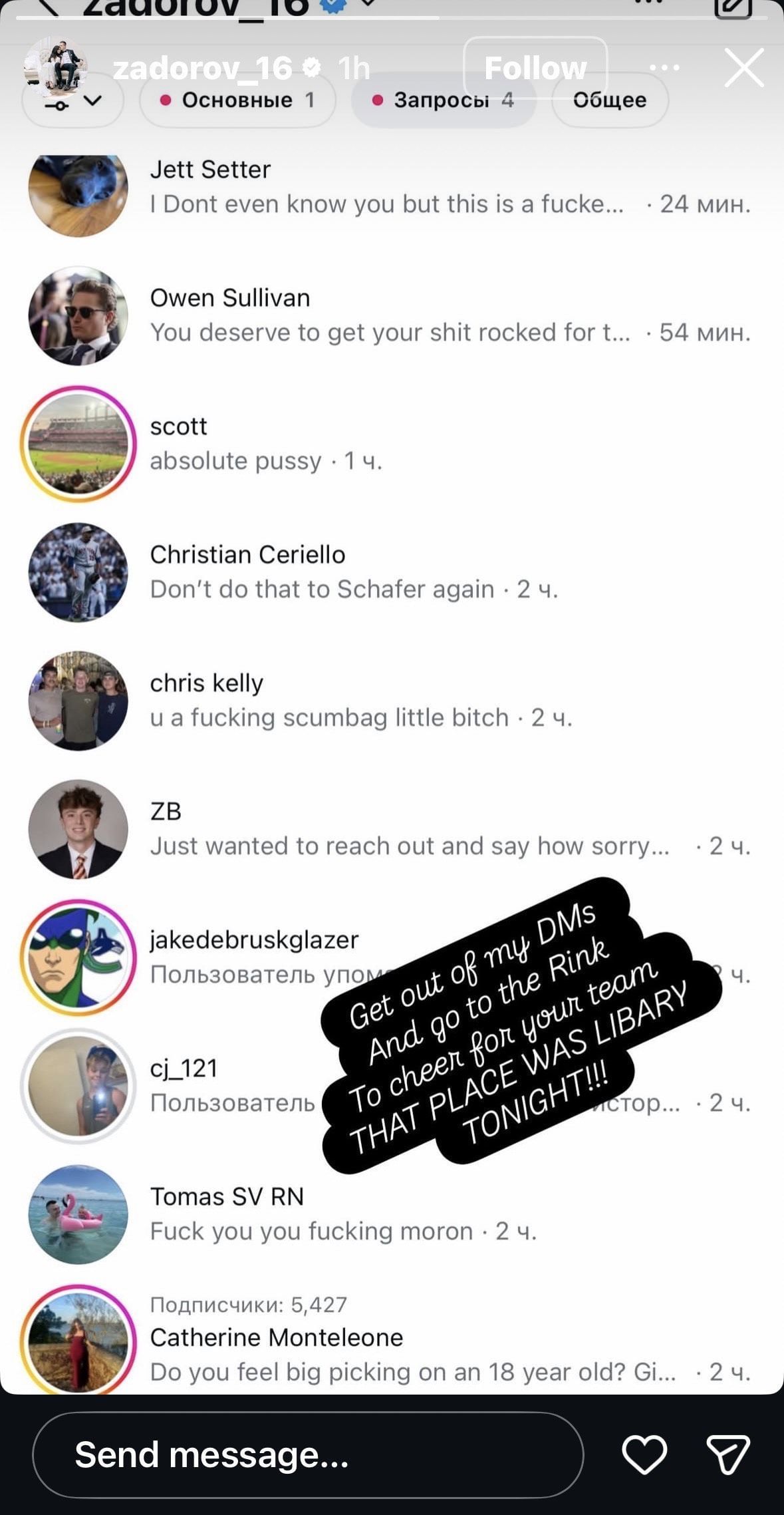Open the story's three-dot options menu
This screenshot has height=1515, width=784.
664,67
